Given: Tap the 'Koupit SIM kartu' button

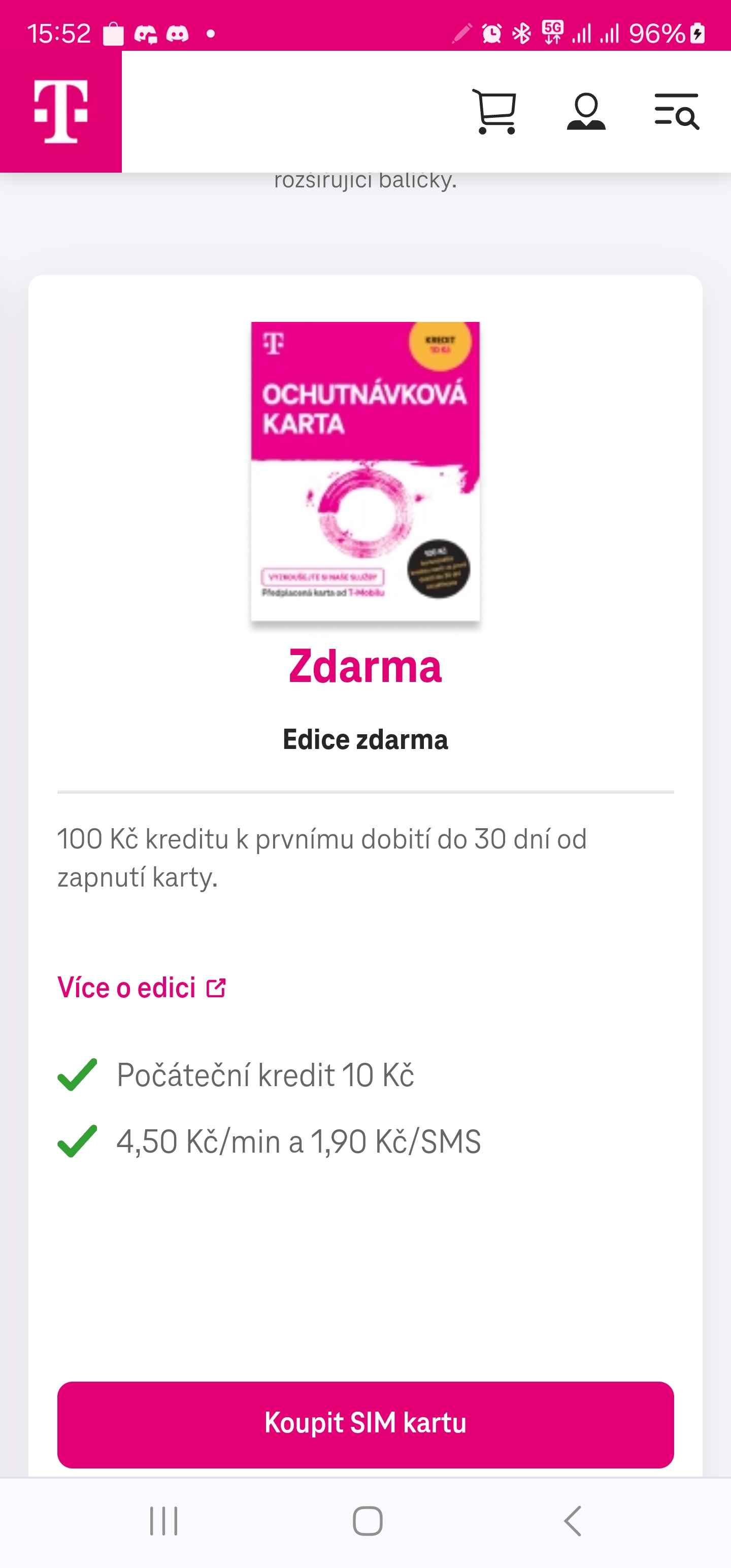Looking at the screenshot, I should click(365, 1424).
